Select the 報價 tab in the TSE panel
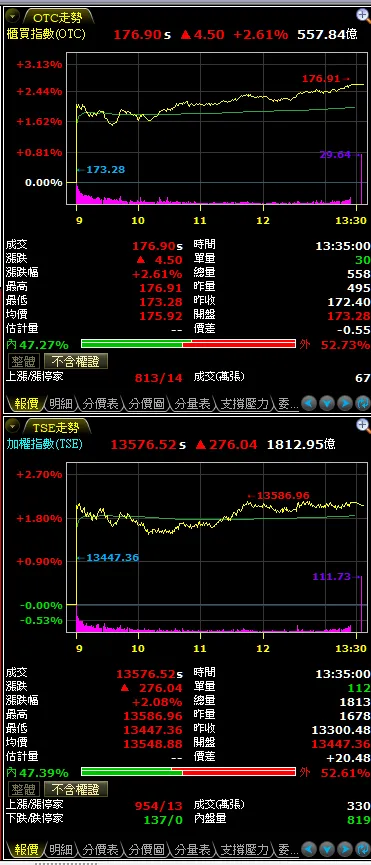 coord(25,849)
